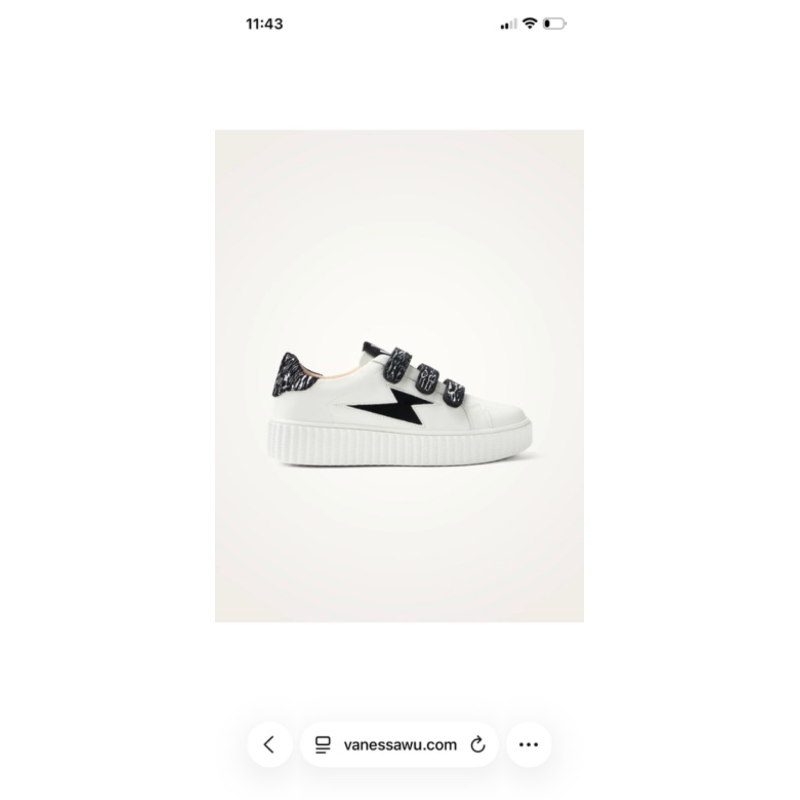Reload the vanessawu.com page

pyautogui.click(x=477, y=744)
